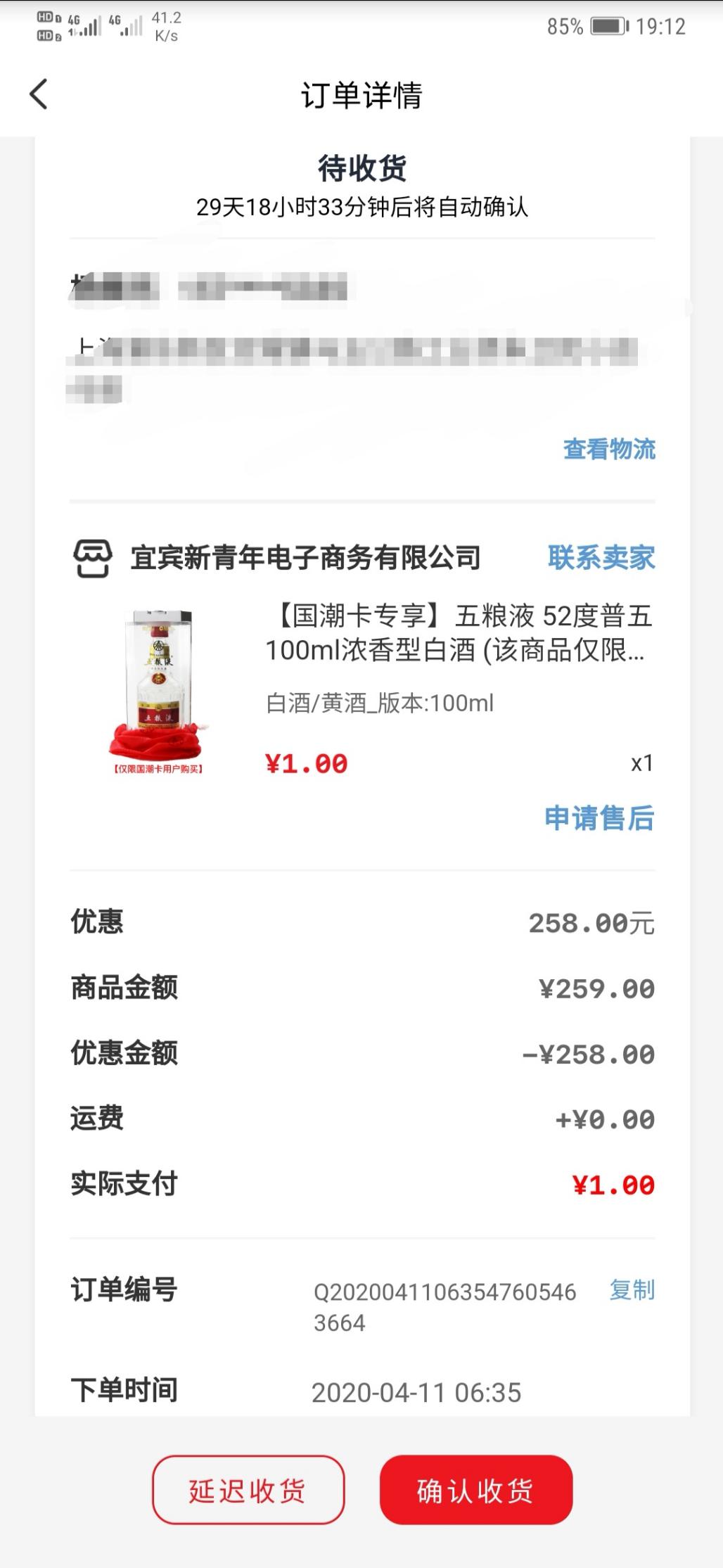Tap 查看物流 to view shipping
Viewport: 723px width, 1568px height.
click(x=609, y=449)
